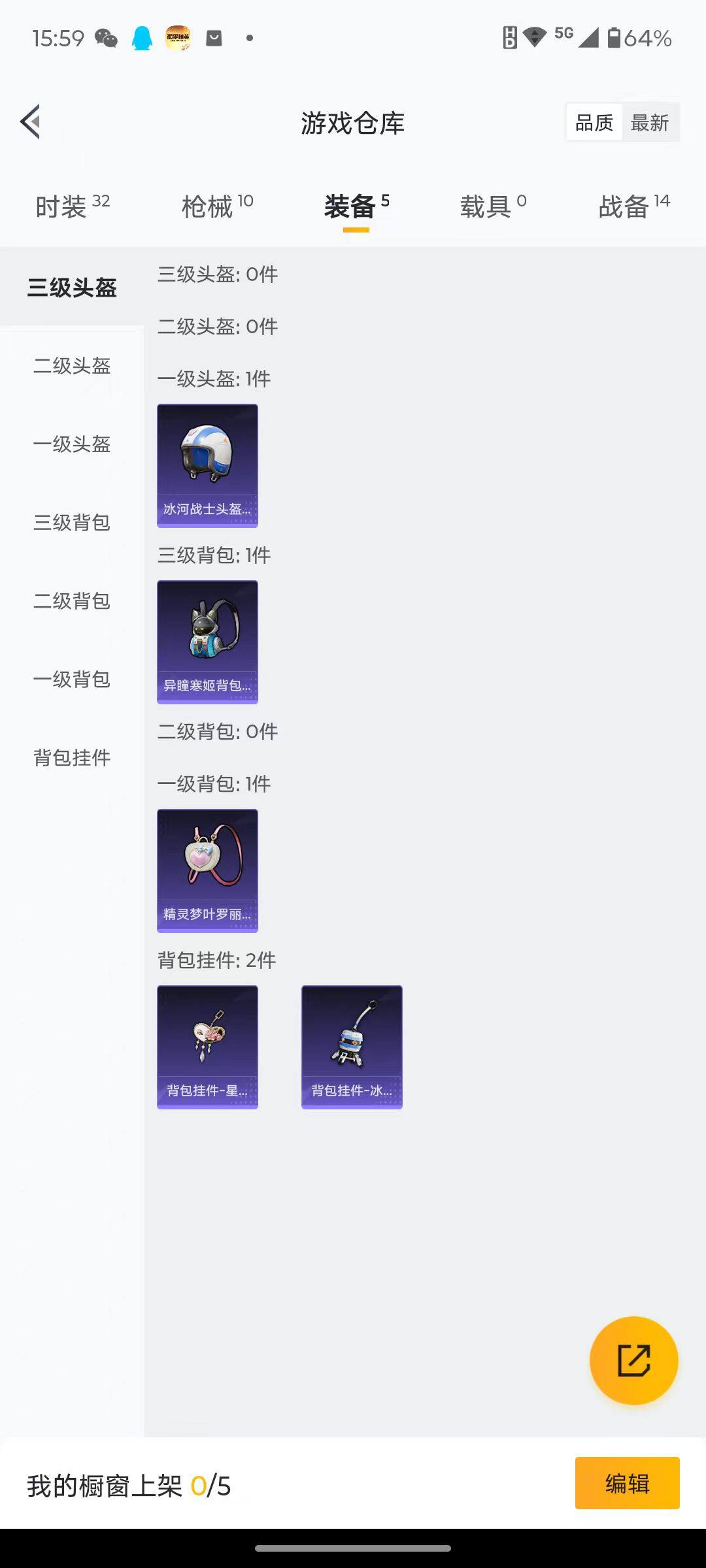Image resolution: width=706 pixels, height=1568 pixels.
Task: Select 二级头盔 in the side list
Action: (72, 366)
